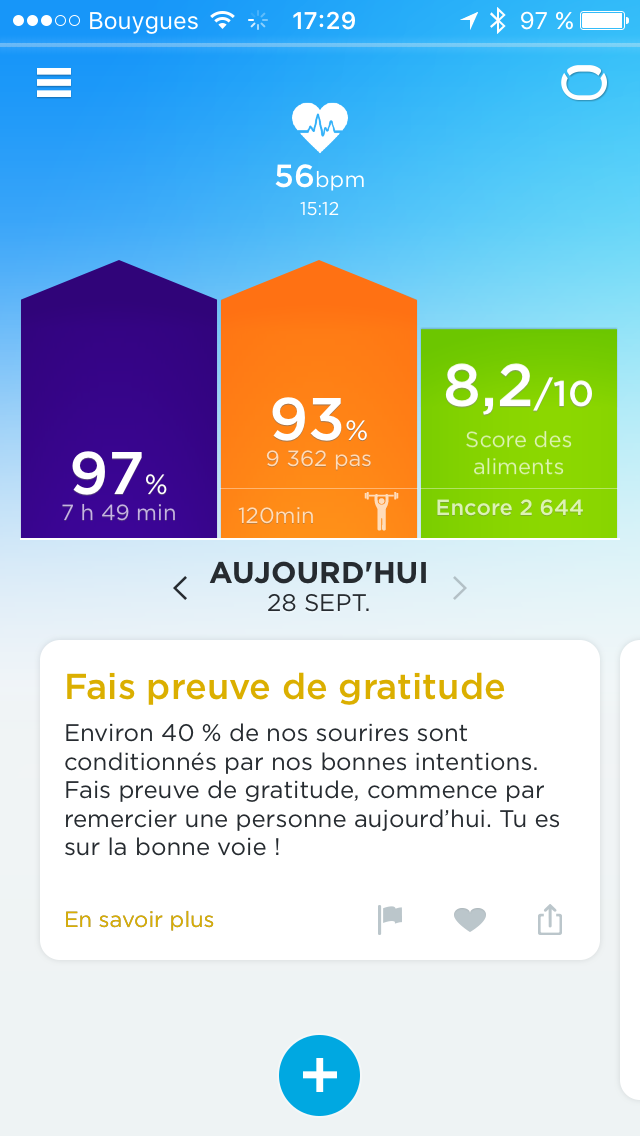Open the green food score bar

click(519, 433)
